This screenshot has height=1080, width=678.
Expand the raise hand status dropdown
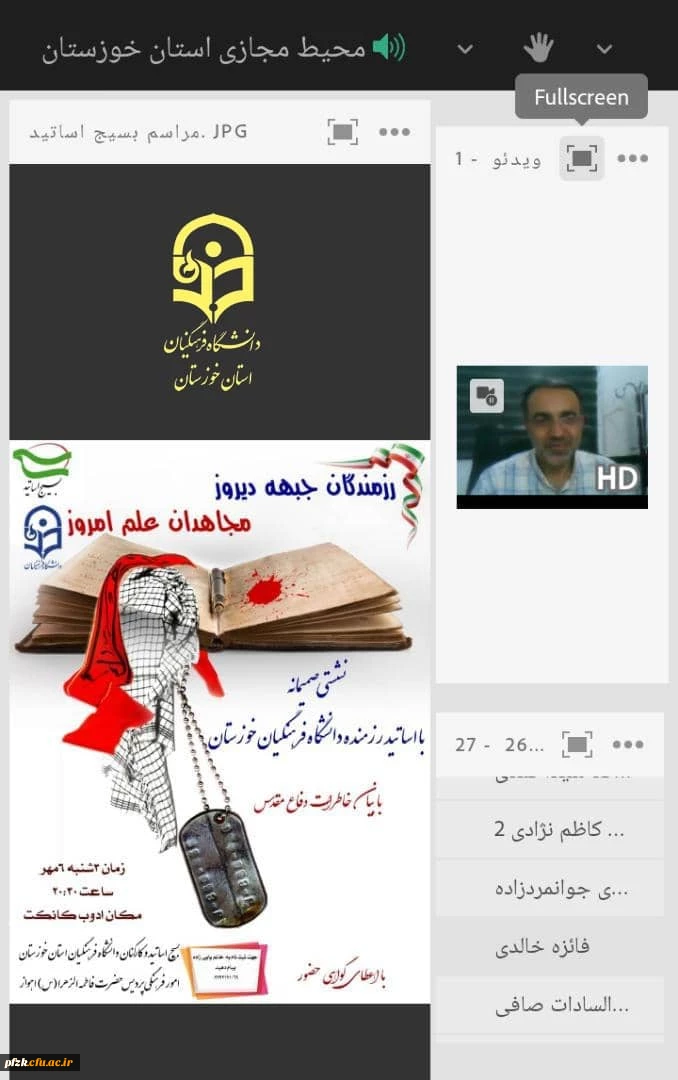(604, 48)
